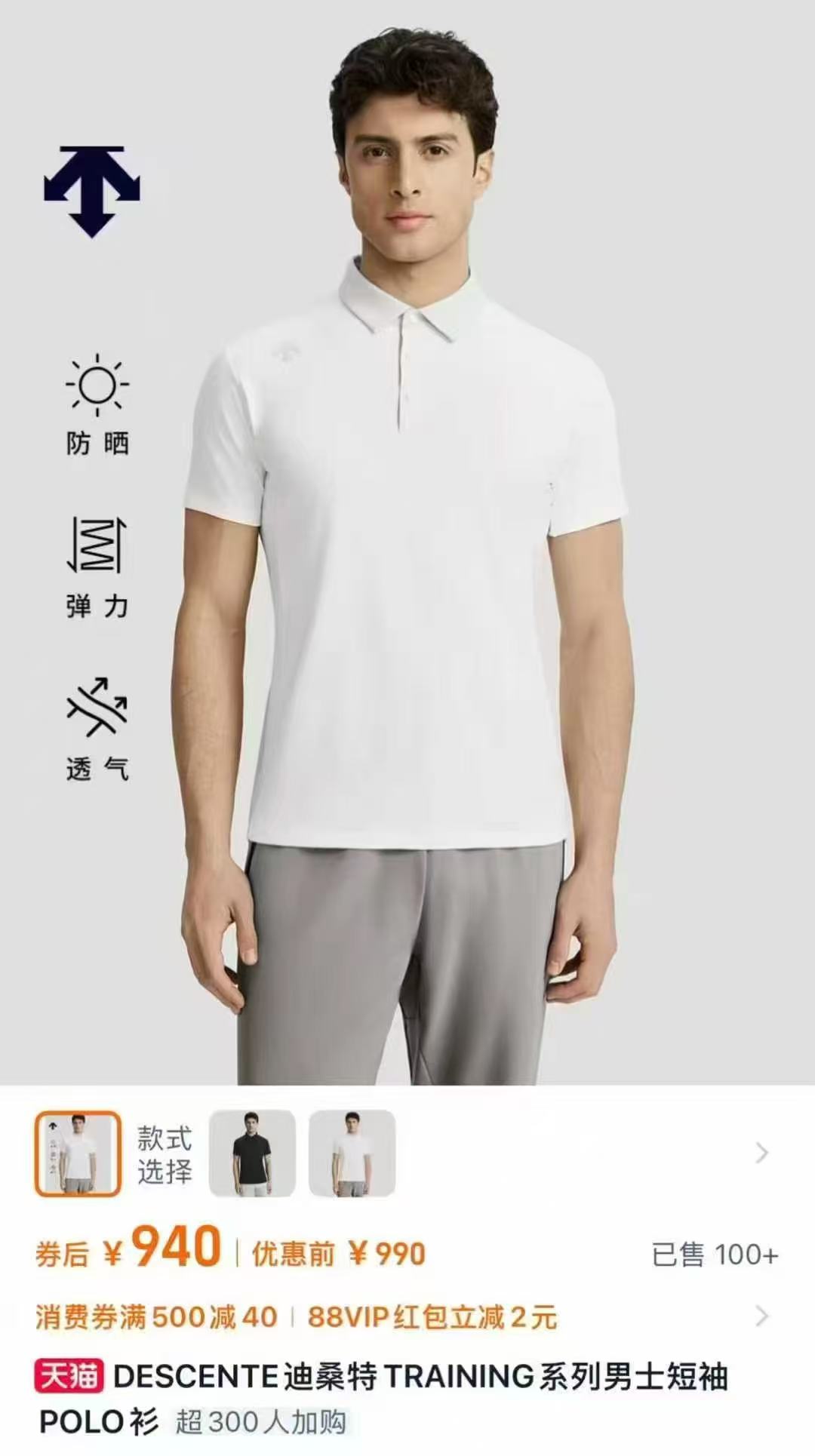Screen dimensions: 815x1456
Task: Expand the 款式选择 style options arrow
Action: tap(761, 1153)
